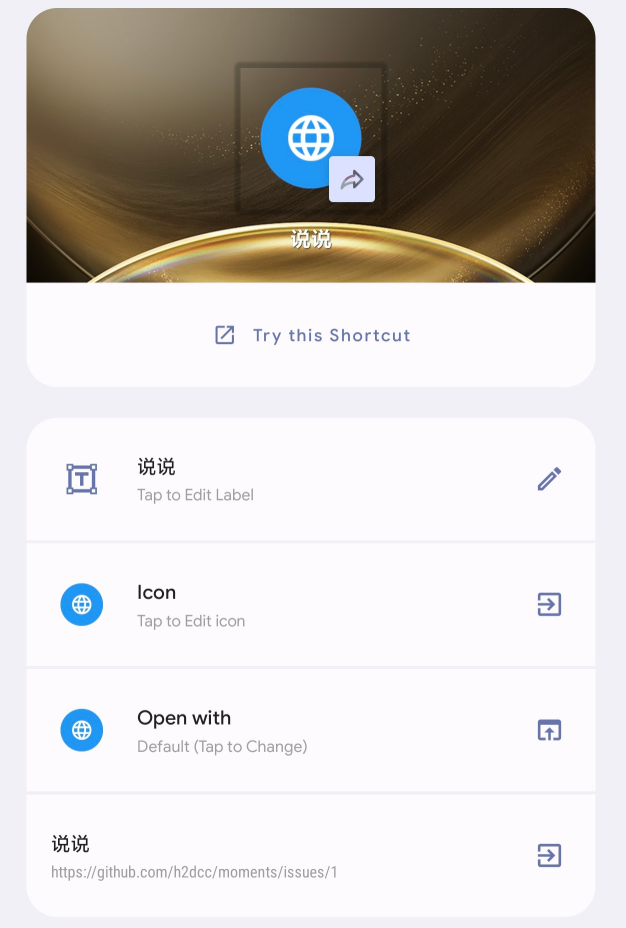Image resolution: width=626 pixels, height=928 pixels.
Task: Open the github.com URL row
Action: pos(310,856)
